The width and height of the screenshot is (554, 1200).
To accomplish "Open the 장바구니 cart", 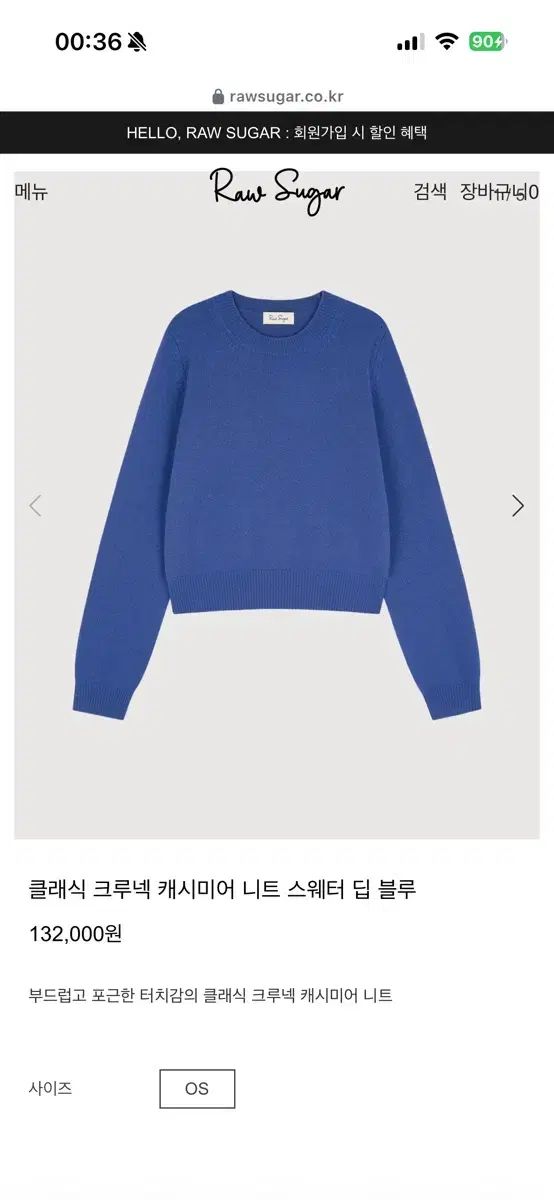I will point(499,193).
